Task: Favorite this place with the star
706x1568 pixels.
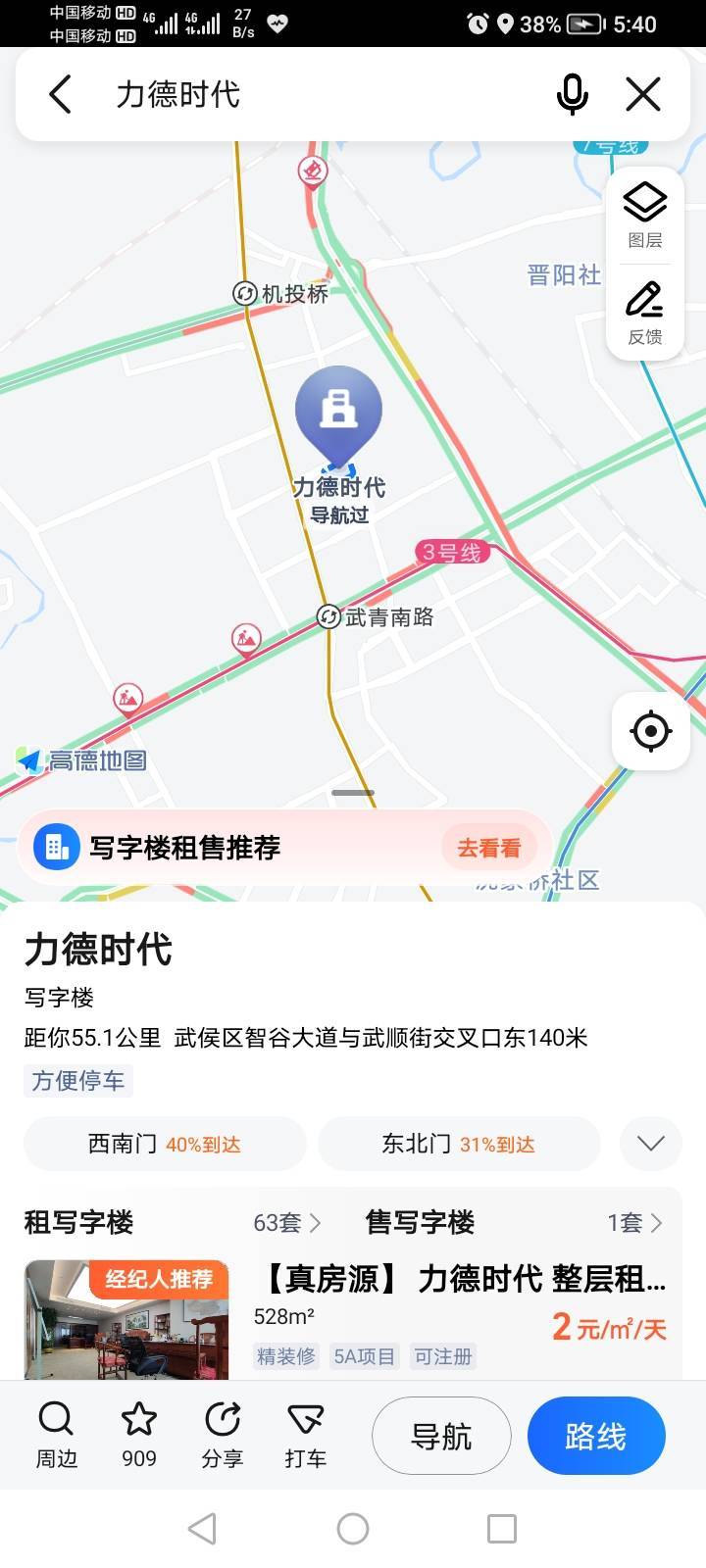Action: coord(139,1435)
